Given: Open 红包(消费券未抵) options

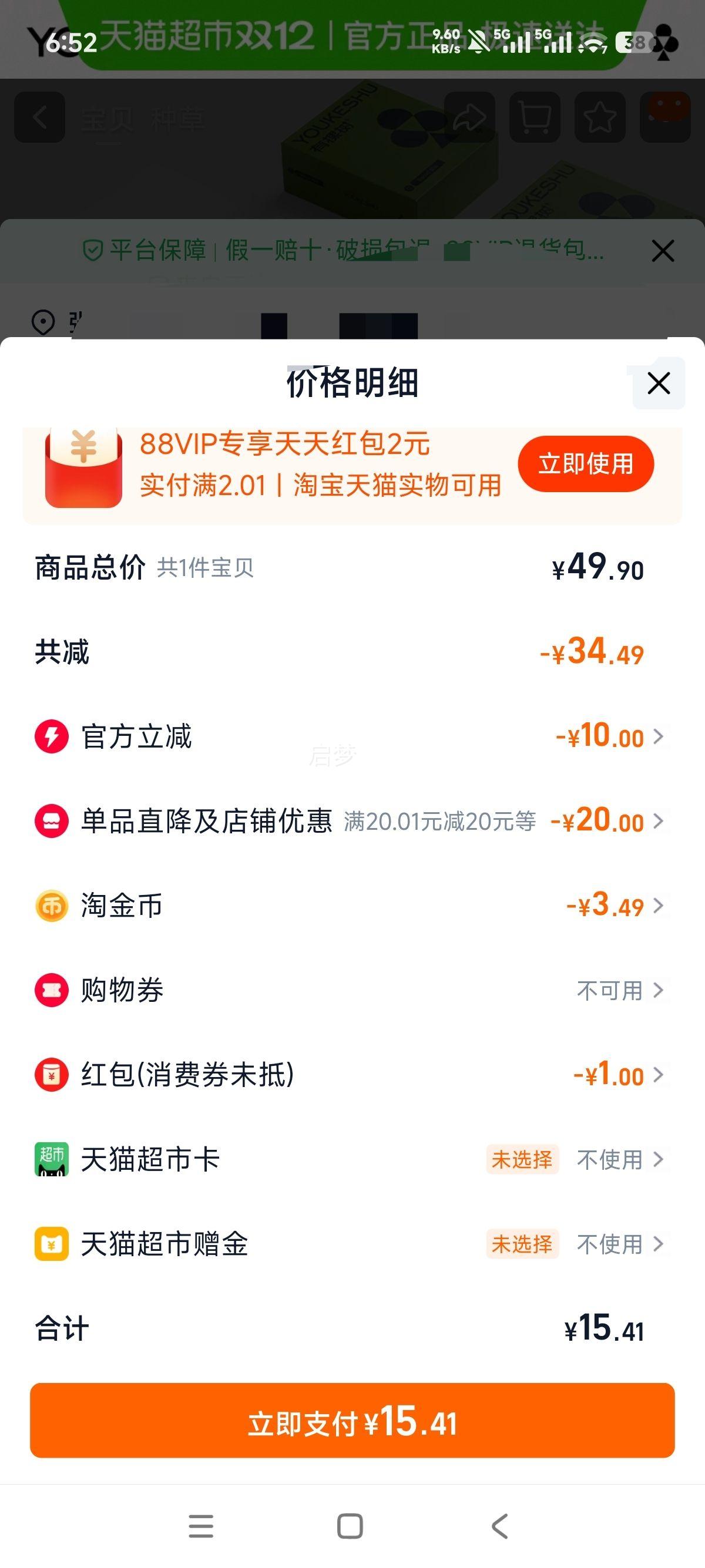Looking at the screenshot, I should [x=617, y=1075].
